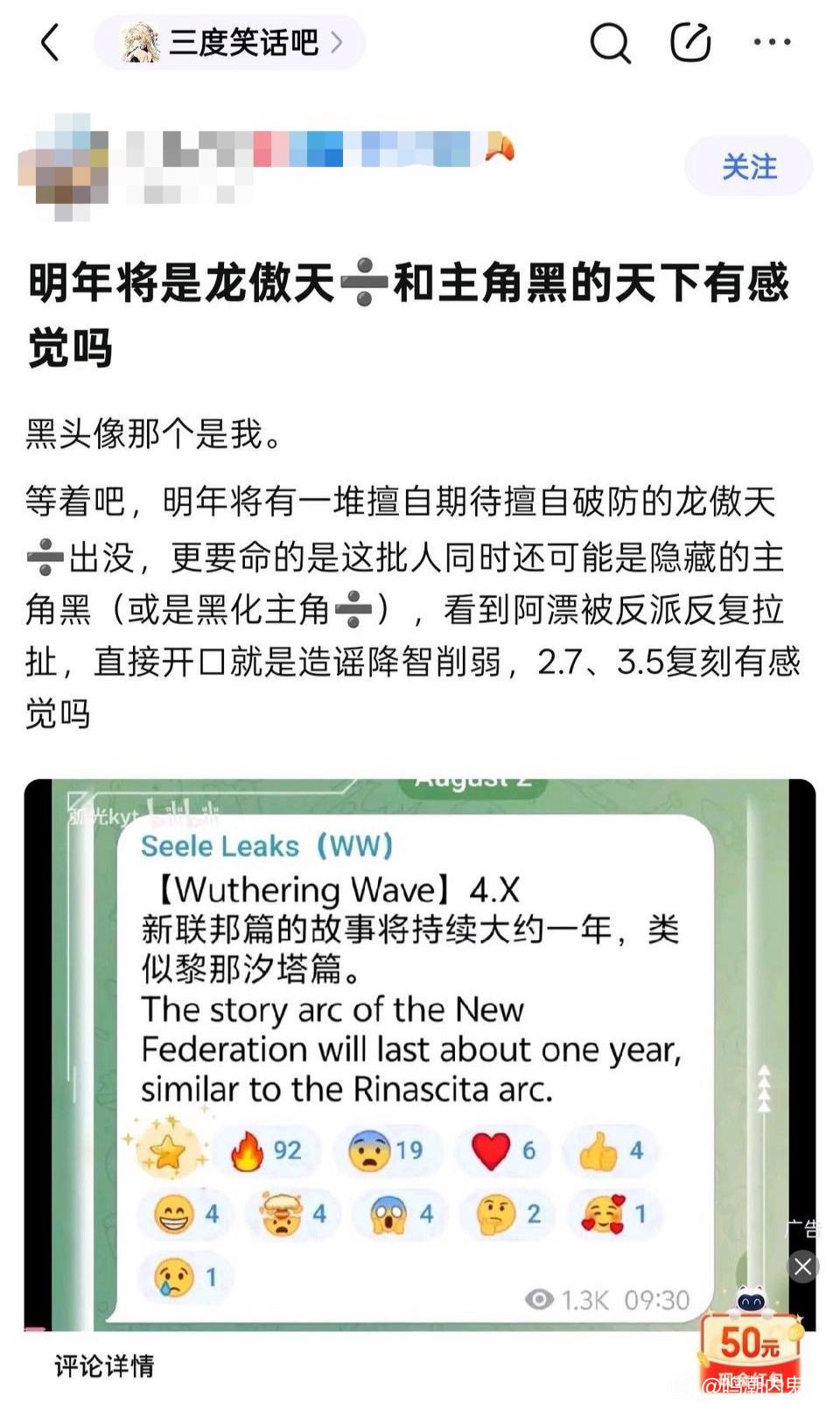Screen dimensions: 840x1409
Task: Open search with the magnifier icon
Action: (609, 42)
